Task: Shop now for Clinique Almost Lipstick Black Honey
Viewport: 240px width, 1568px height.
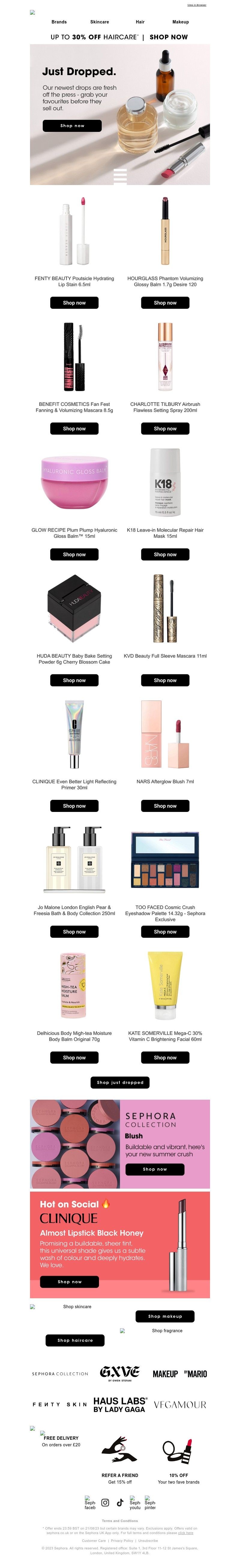Action: 69,1282
